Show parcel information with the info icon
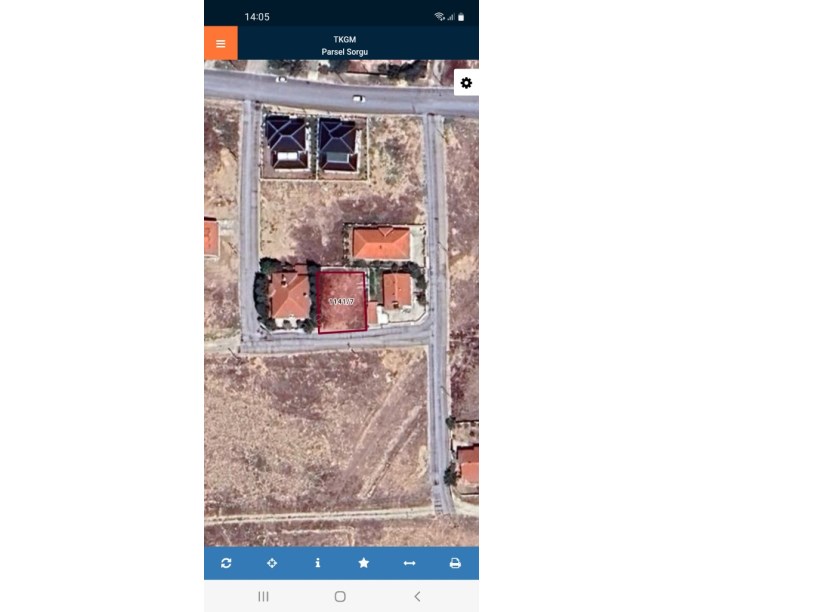Screen dimensions: 816x612 [318, 563]
